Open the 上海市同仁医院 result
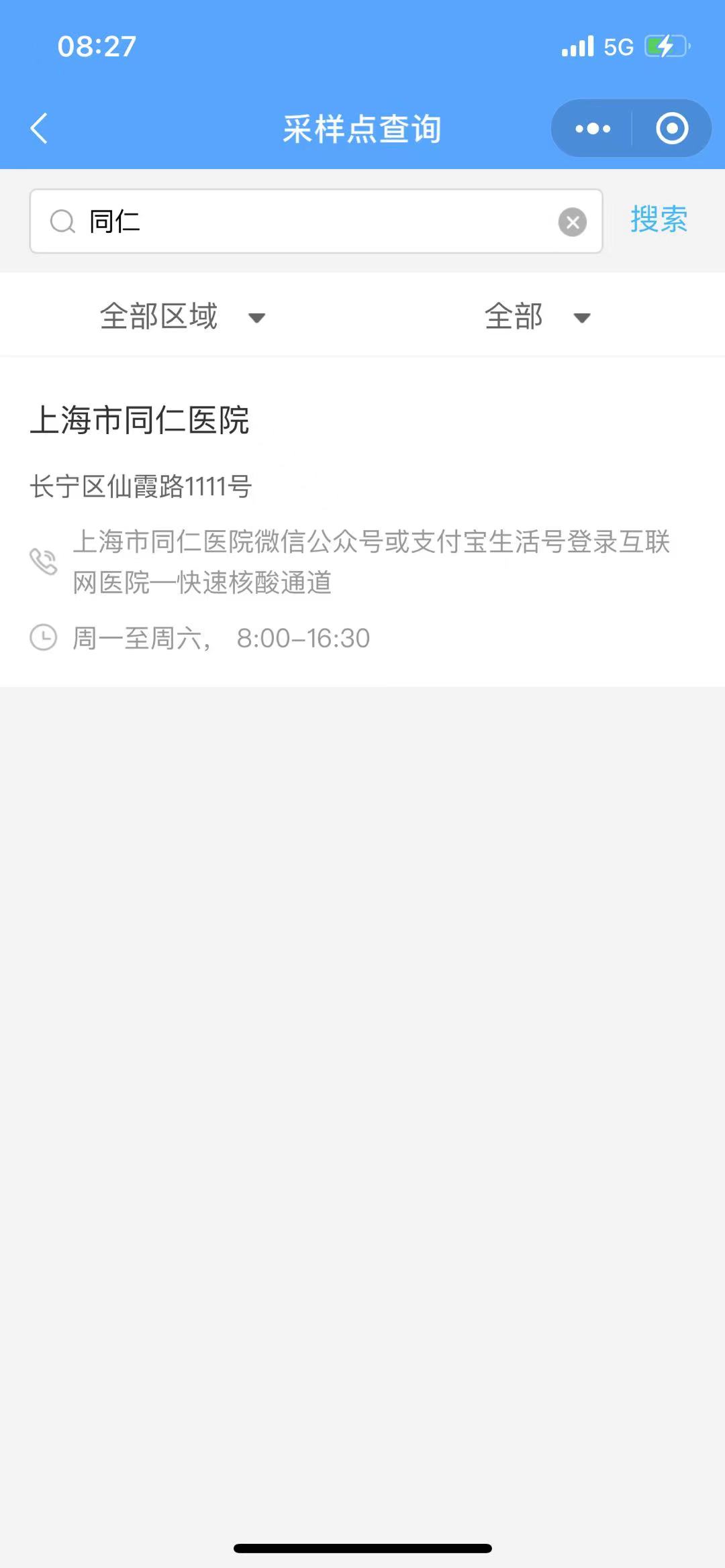The height and width of the screenshot is (1568, 725). click(140, 421)
